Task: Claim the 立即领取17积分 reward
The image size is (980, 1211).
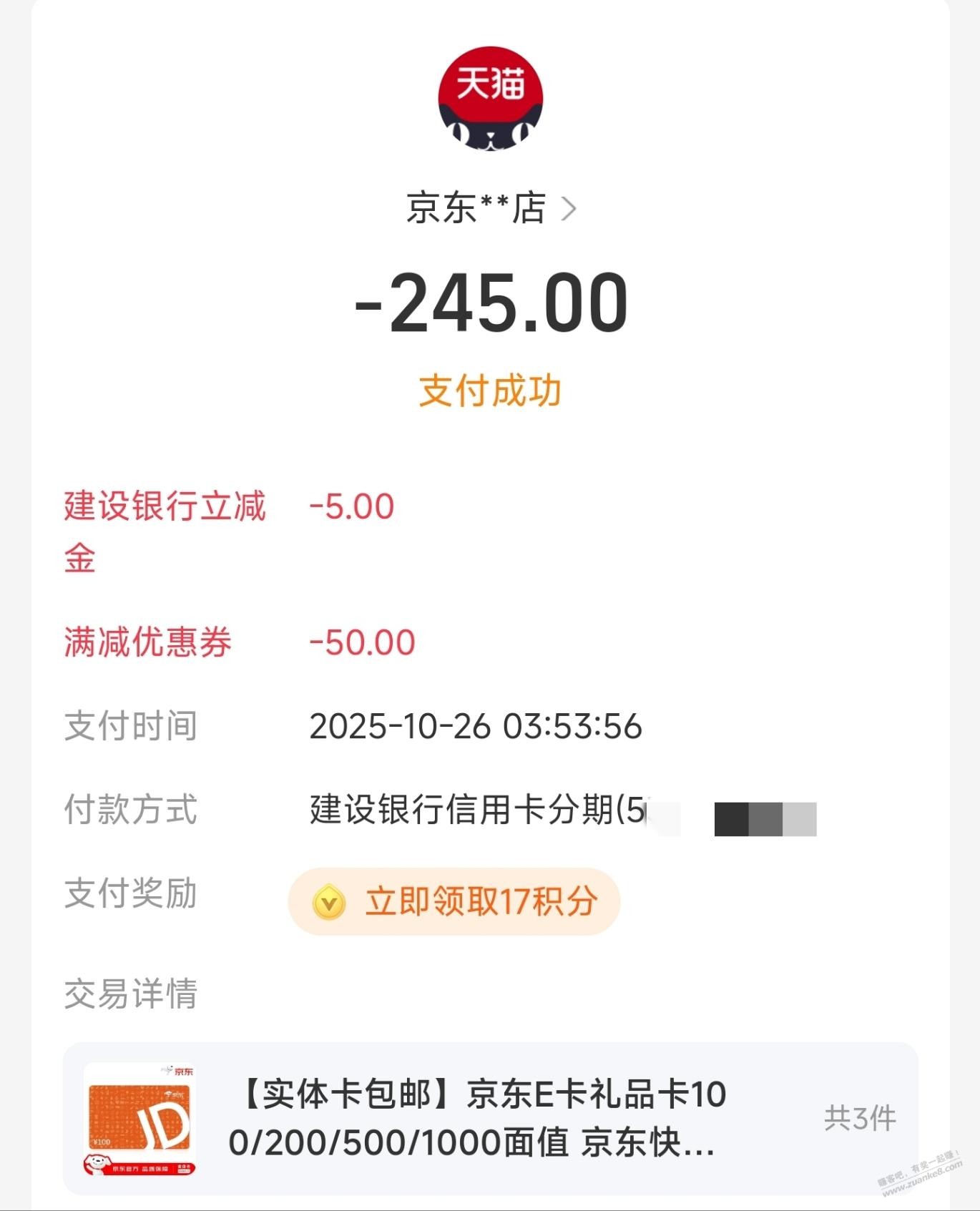Action: coord(454,901)
